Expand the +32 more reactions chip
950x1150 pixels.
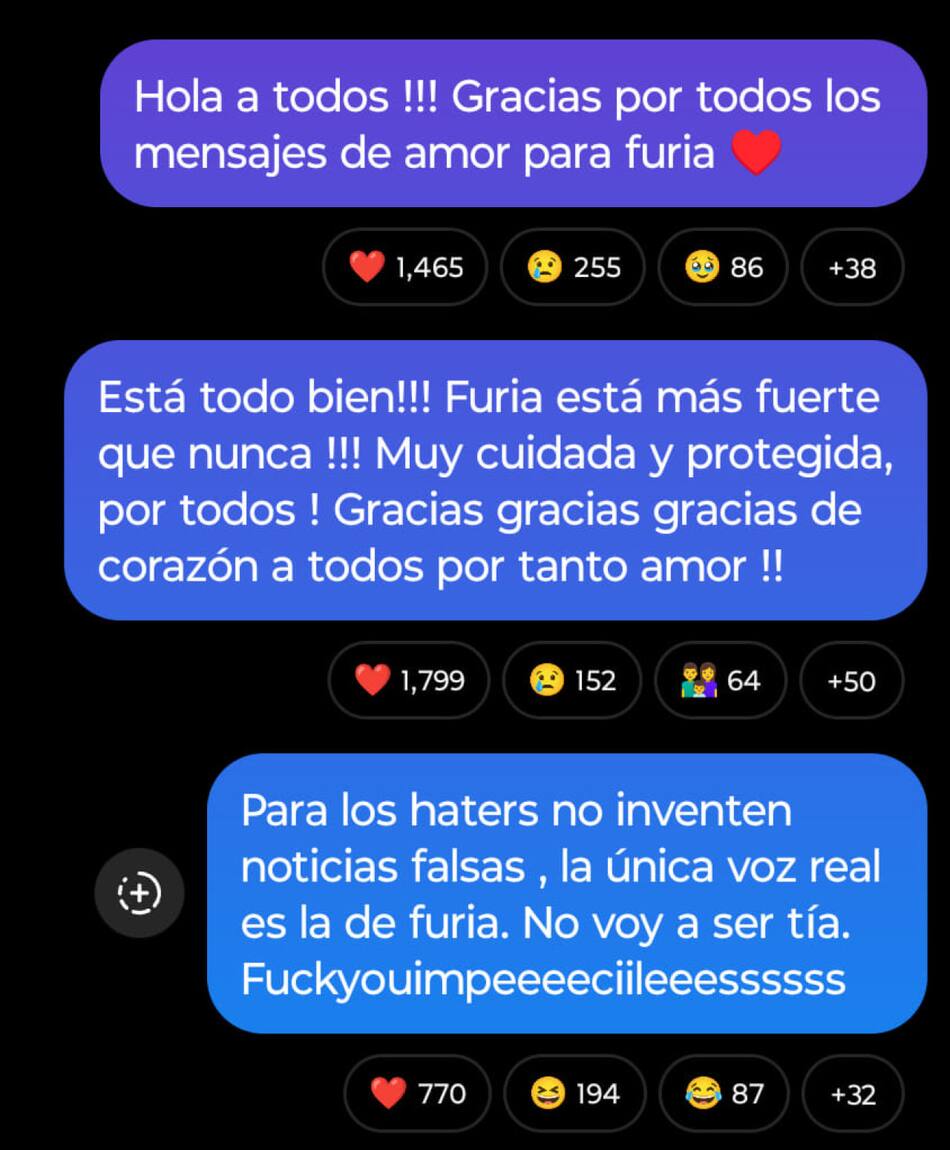pyautogui.click(x=852, y=1094)
